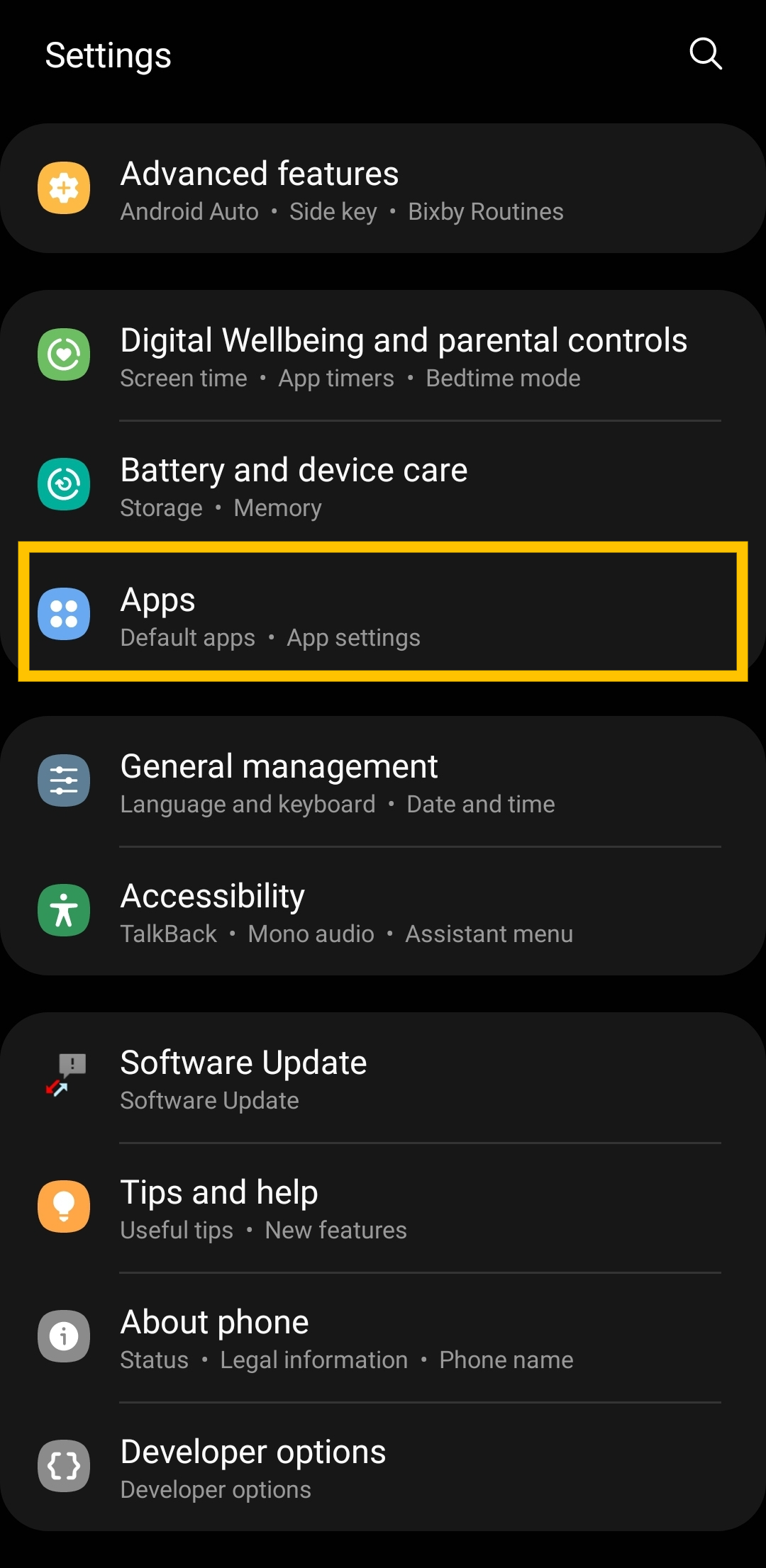Open About phone
The width and height of the screenshot is (766, 1568).
pos(383,1338)
